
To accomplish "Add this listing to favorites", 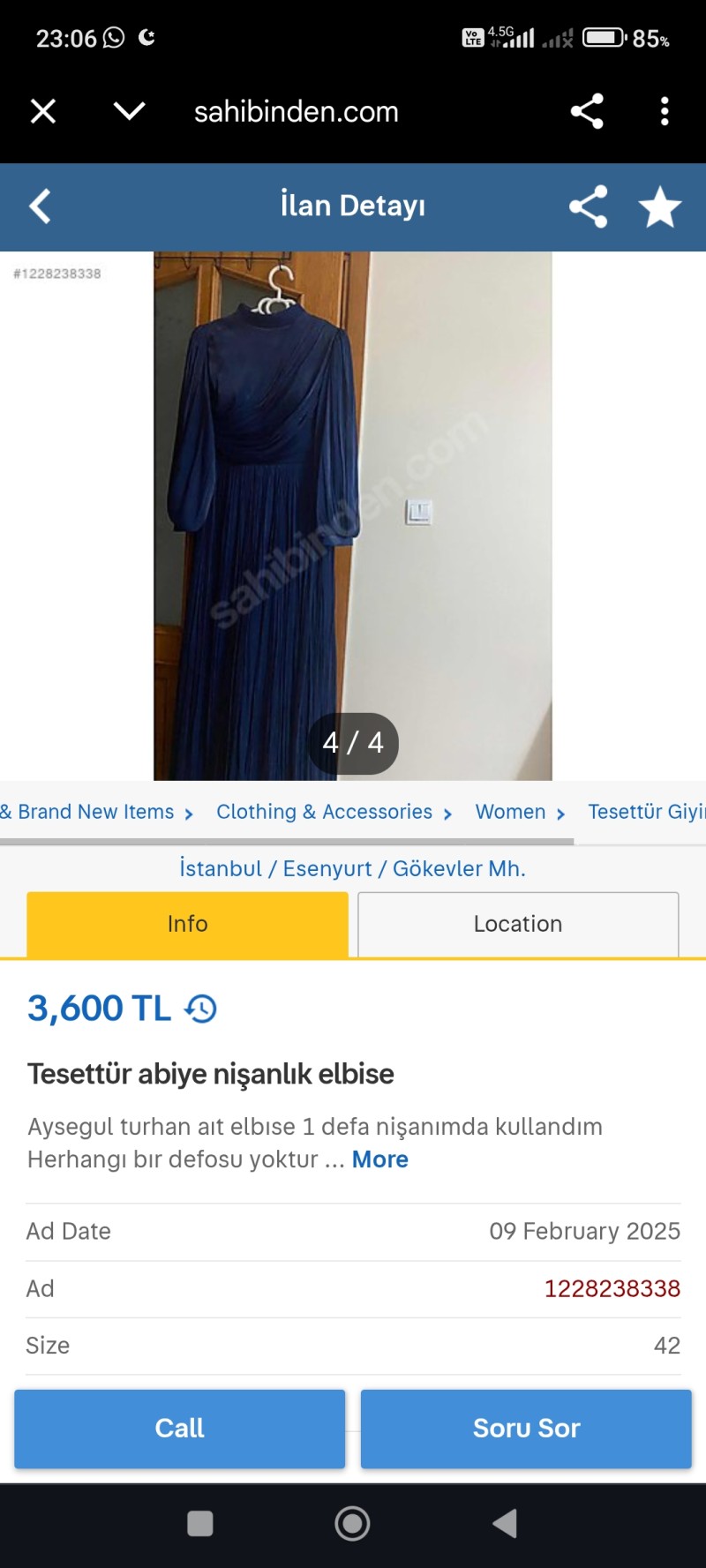I will click(660, 207).
